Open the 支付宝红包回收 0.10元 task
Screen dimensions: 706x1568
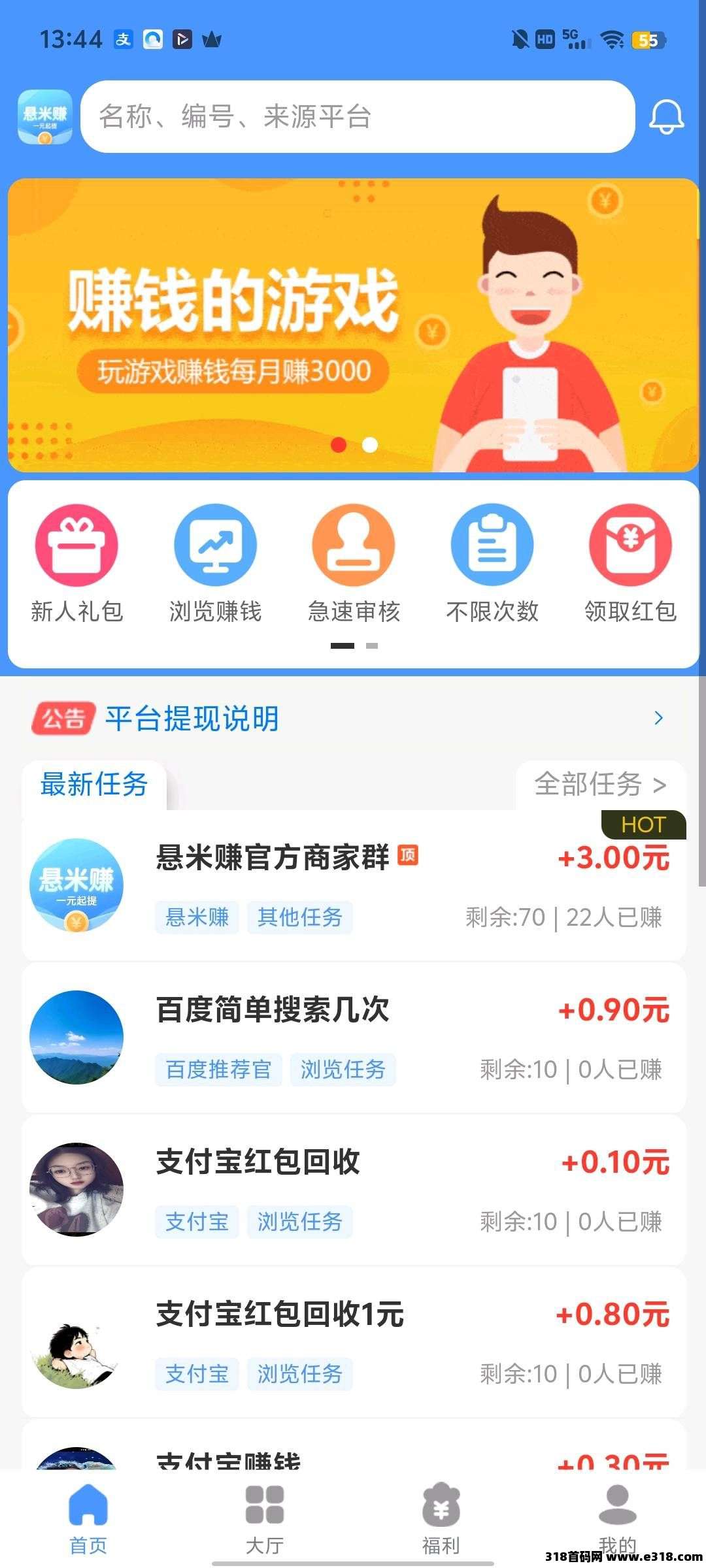pos(353,1190)
